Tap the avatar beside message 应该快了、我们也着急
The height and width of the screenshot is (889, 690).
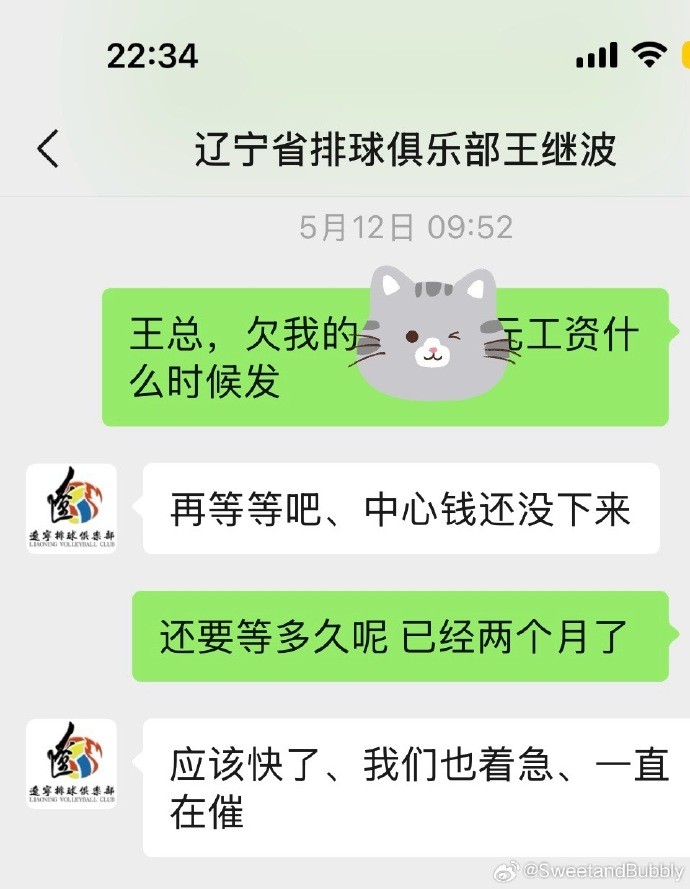point(71,763)
